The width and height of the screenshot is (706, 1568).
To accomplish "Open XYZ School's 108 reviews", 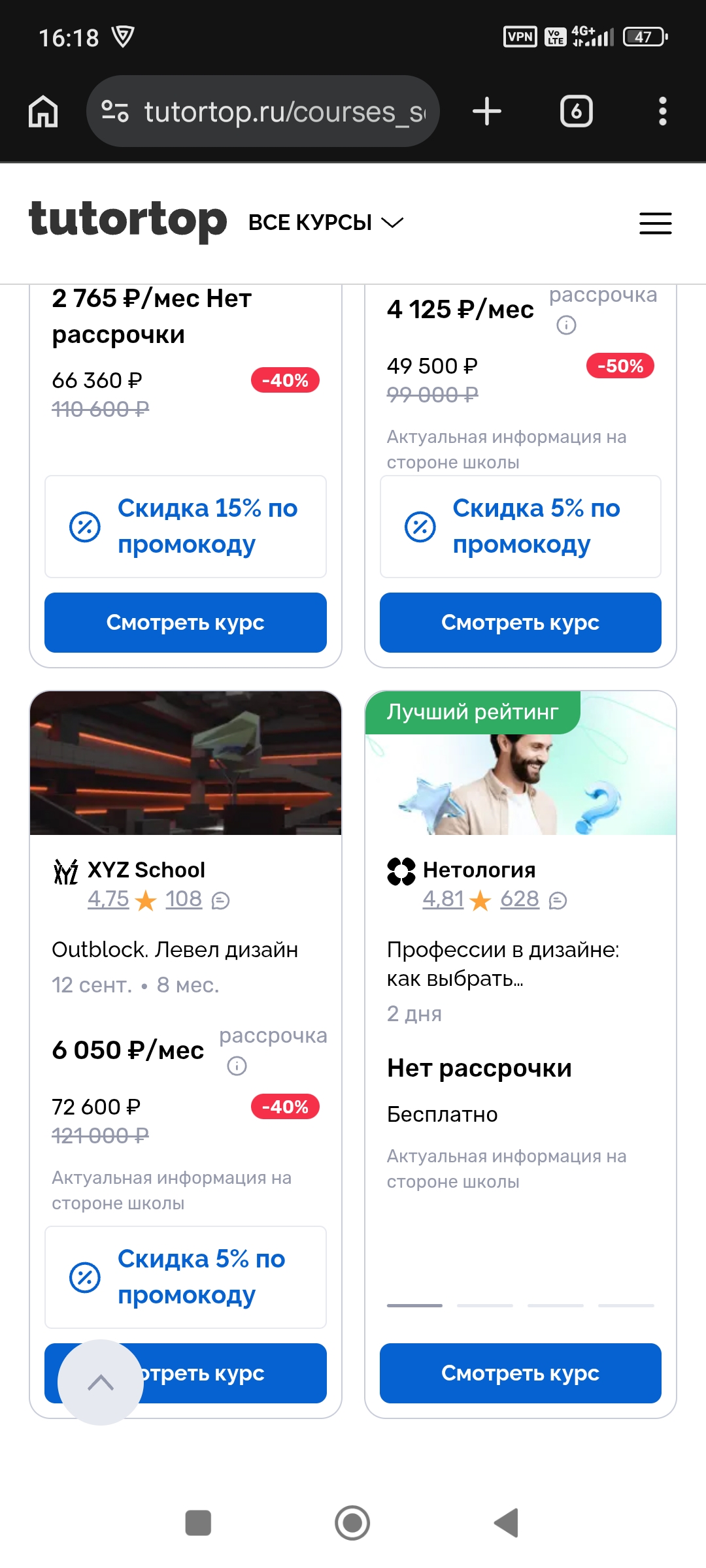I will click(x=184, y=900).
